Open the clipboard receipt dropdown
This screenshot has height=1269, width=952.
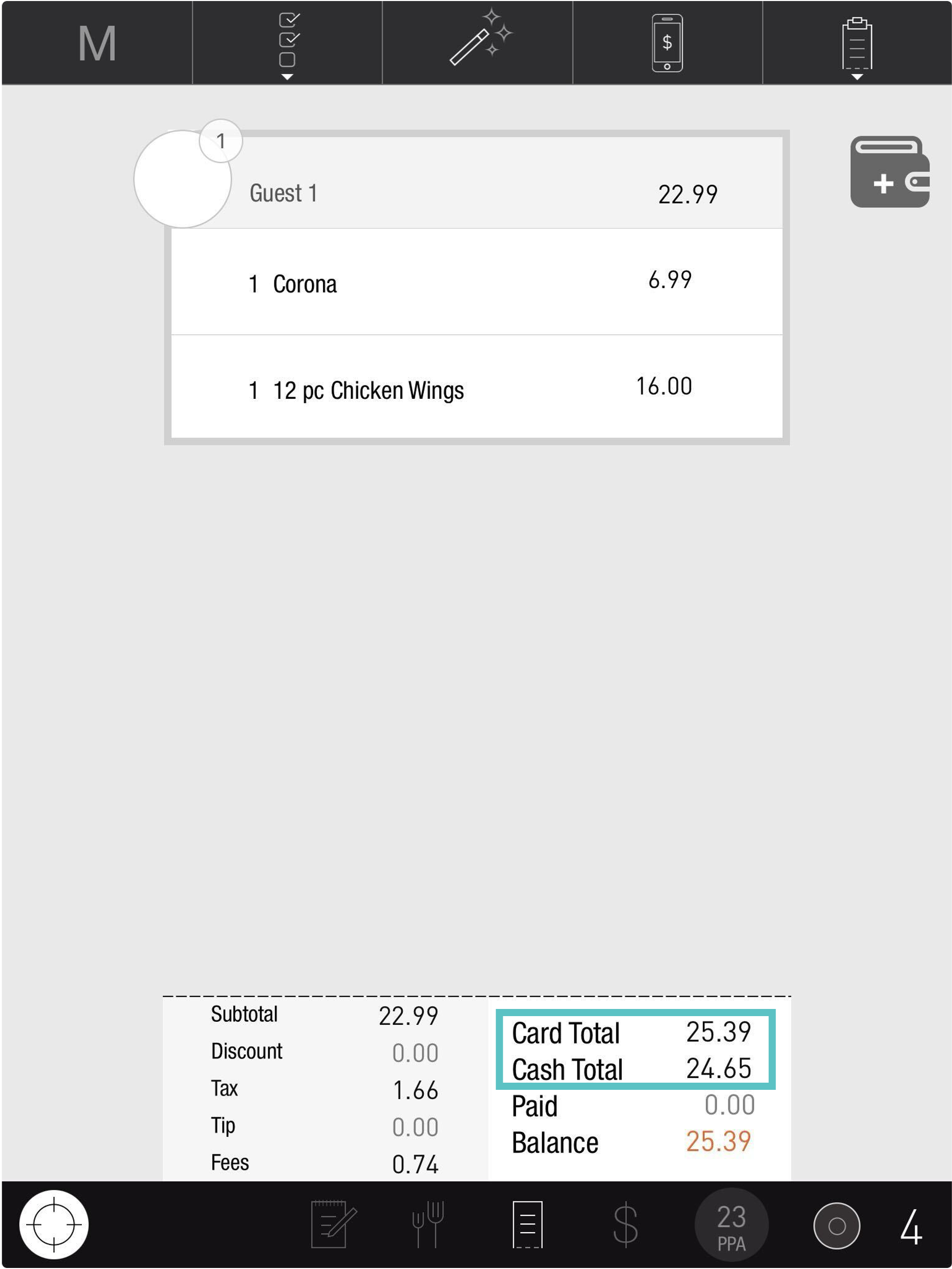tap(857, 46)
